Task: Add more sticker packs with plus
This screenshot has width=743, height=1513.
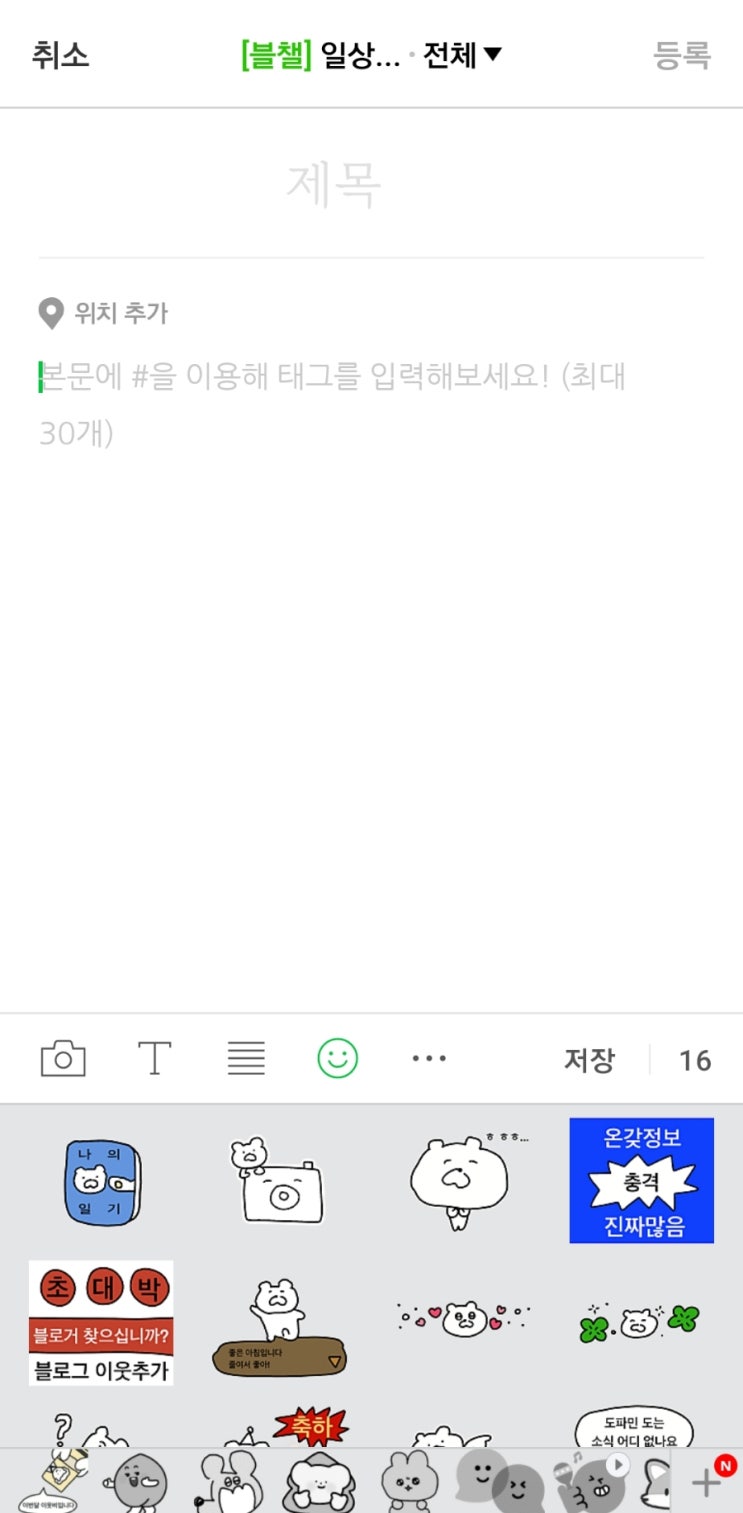Action: coord(707,1482)
